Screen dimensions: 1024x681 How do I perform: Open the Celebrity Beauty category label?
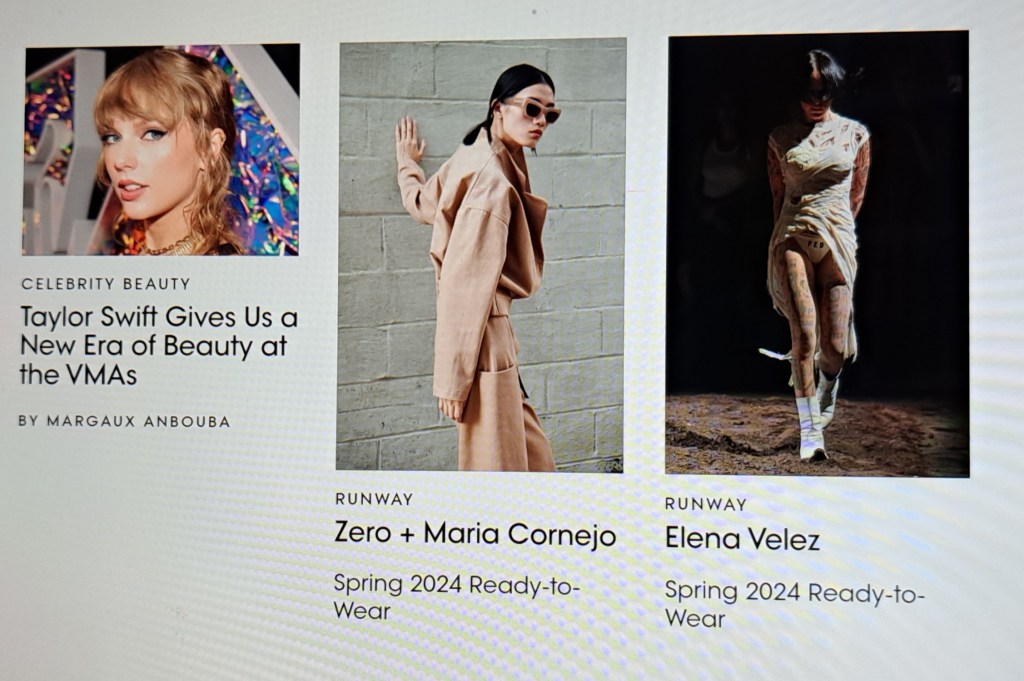pos(105,284)
